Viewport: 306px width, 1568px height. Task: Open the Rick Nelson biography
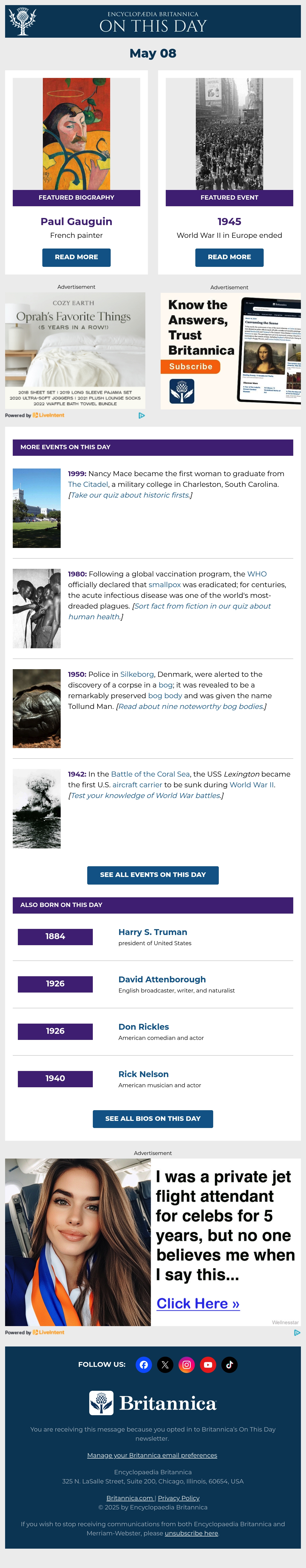(x=143, y=1074)
